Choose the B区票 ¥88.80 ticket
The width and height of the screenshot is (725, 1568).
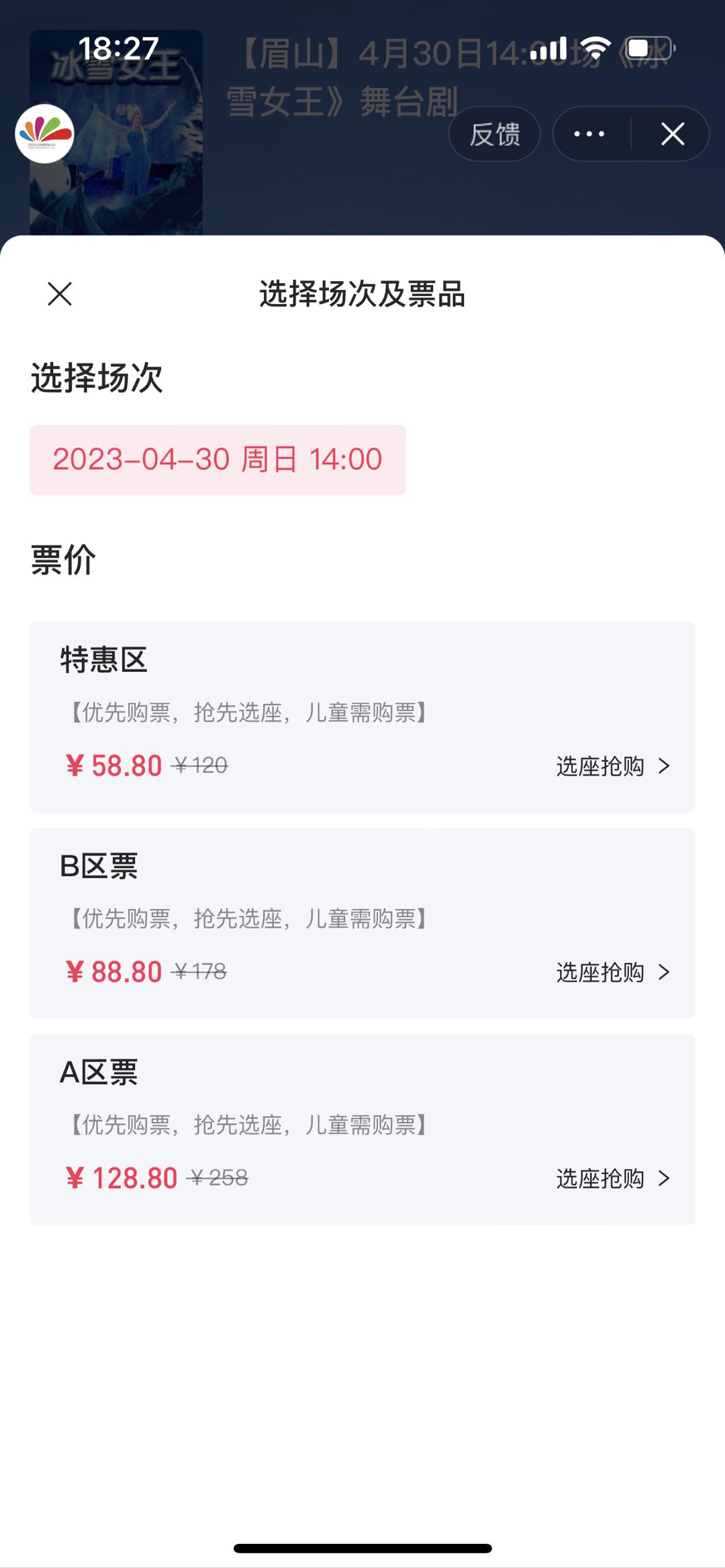(362, 923)
